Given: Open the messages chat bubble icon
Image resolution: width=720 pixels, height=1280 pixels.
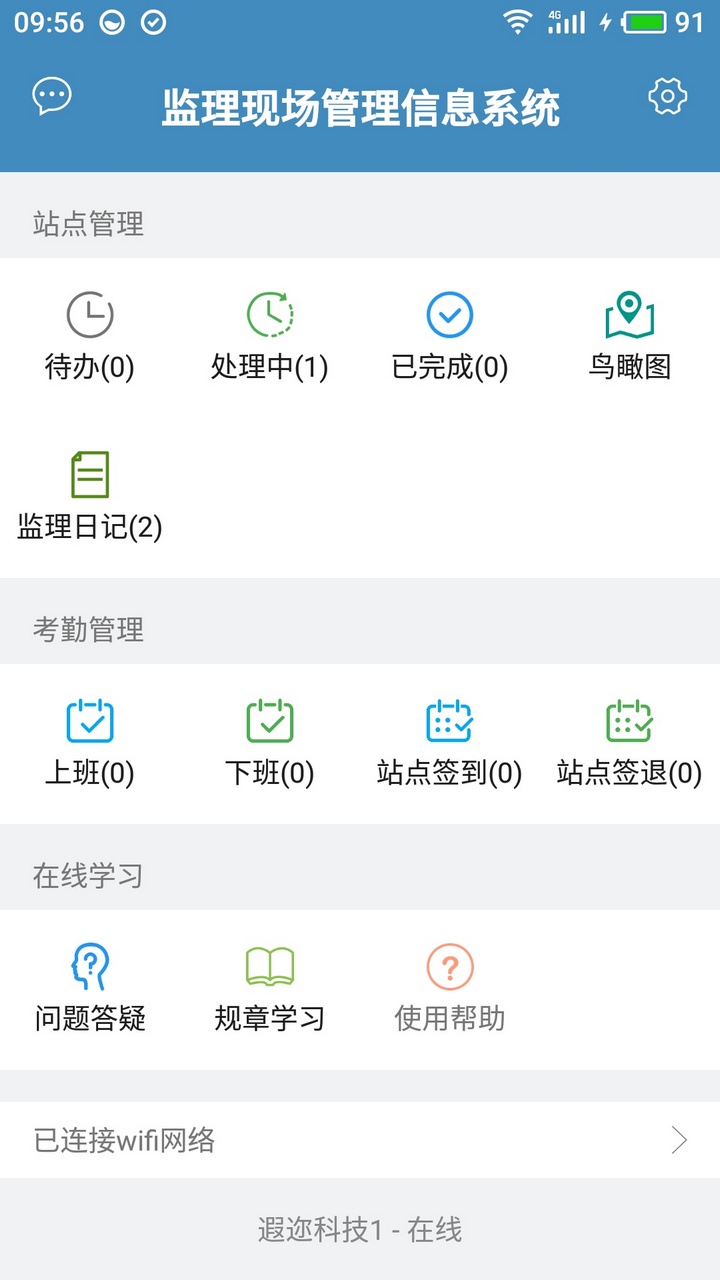Looking at the screenshot, I should (x=52, y=97).
